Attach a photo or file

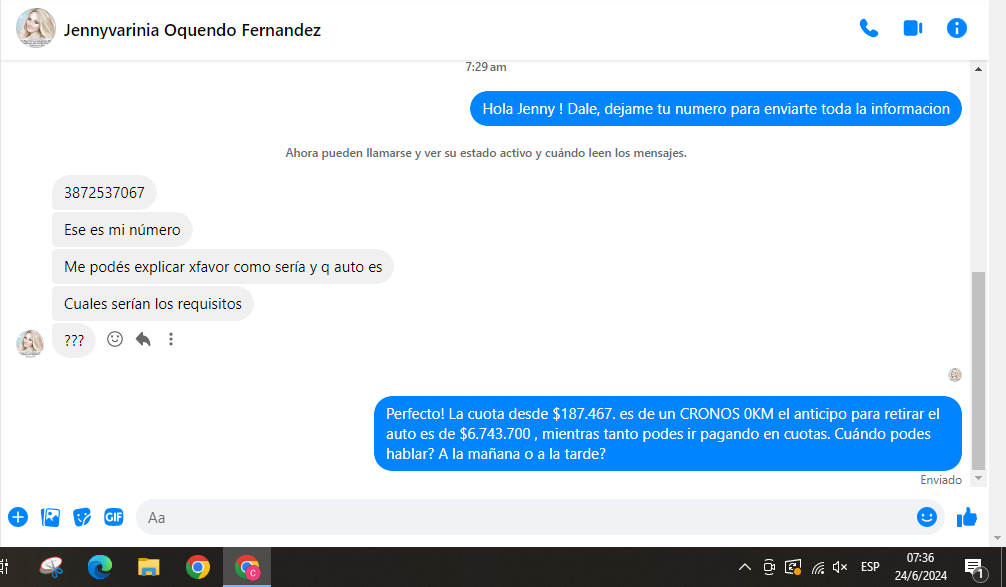click(x=50, y=517)
